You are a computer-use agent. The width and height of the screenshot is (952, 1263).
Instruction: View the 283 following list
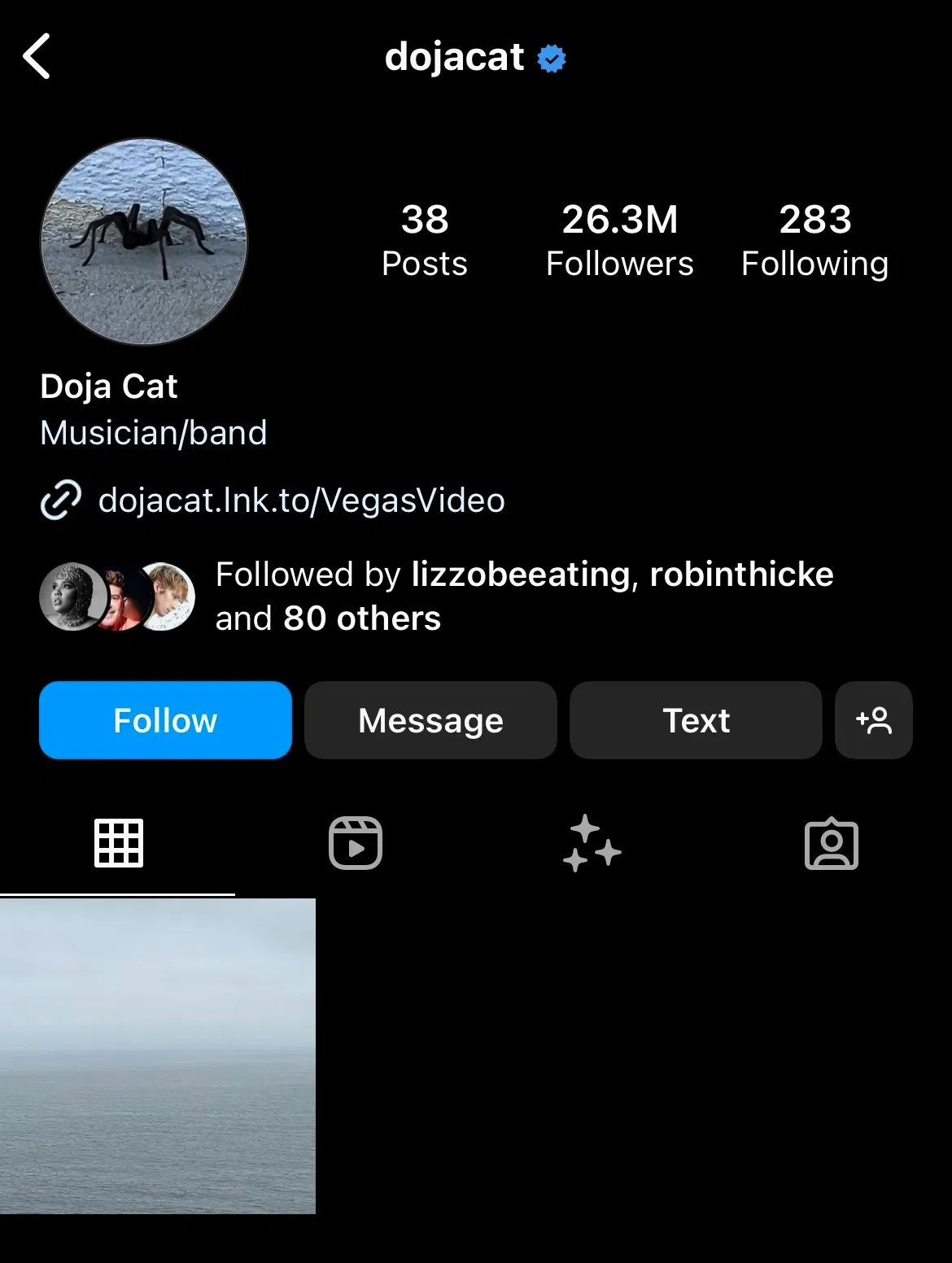814,241
